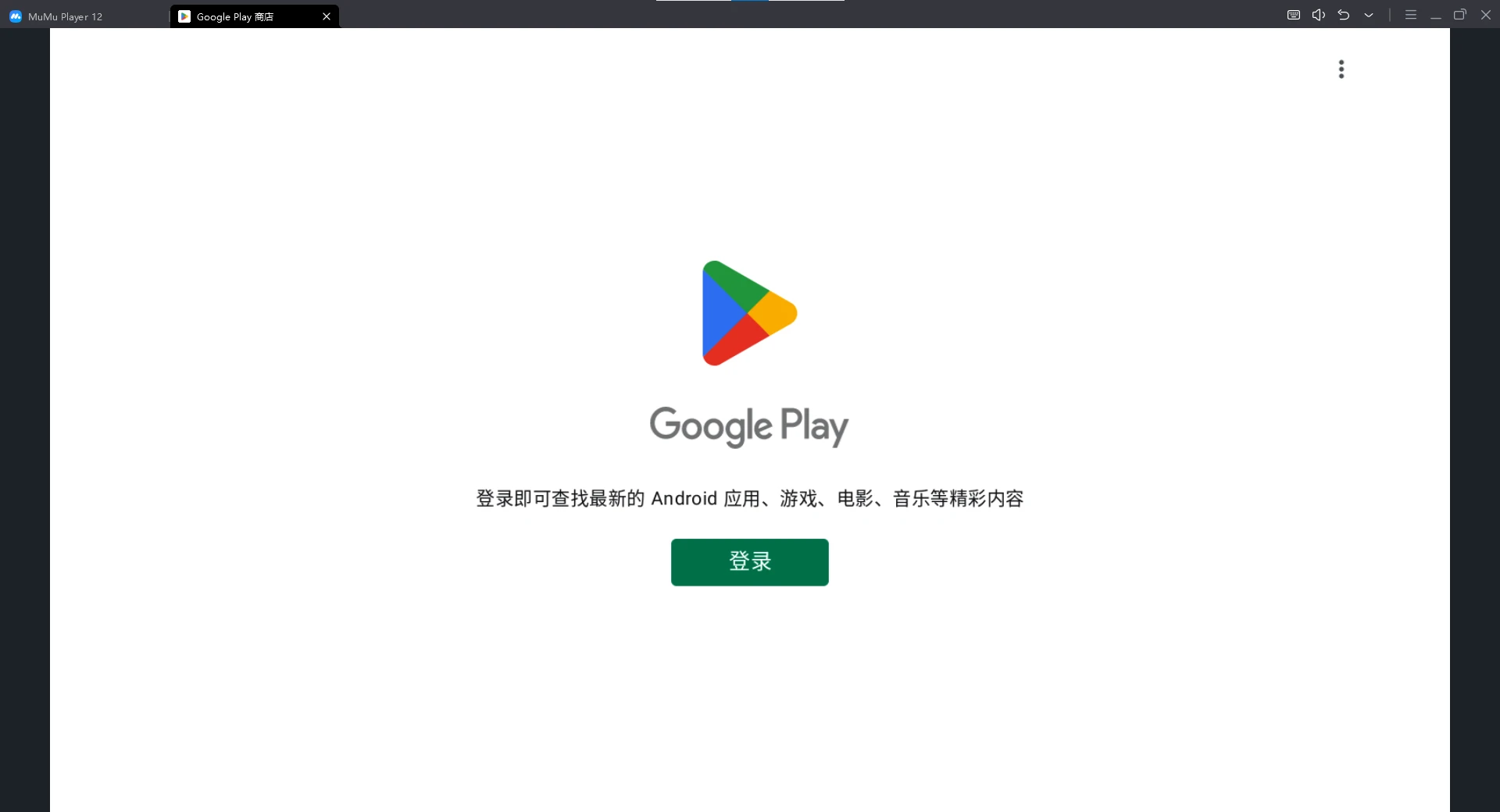Viewport: 1500px width, 812px height.
Task: Switch to the MuMu Player 12 tab
Action: [x=65, y=16]
